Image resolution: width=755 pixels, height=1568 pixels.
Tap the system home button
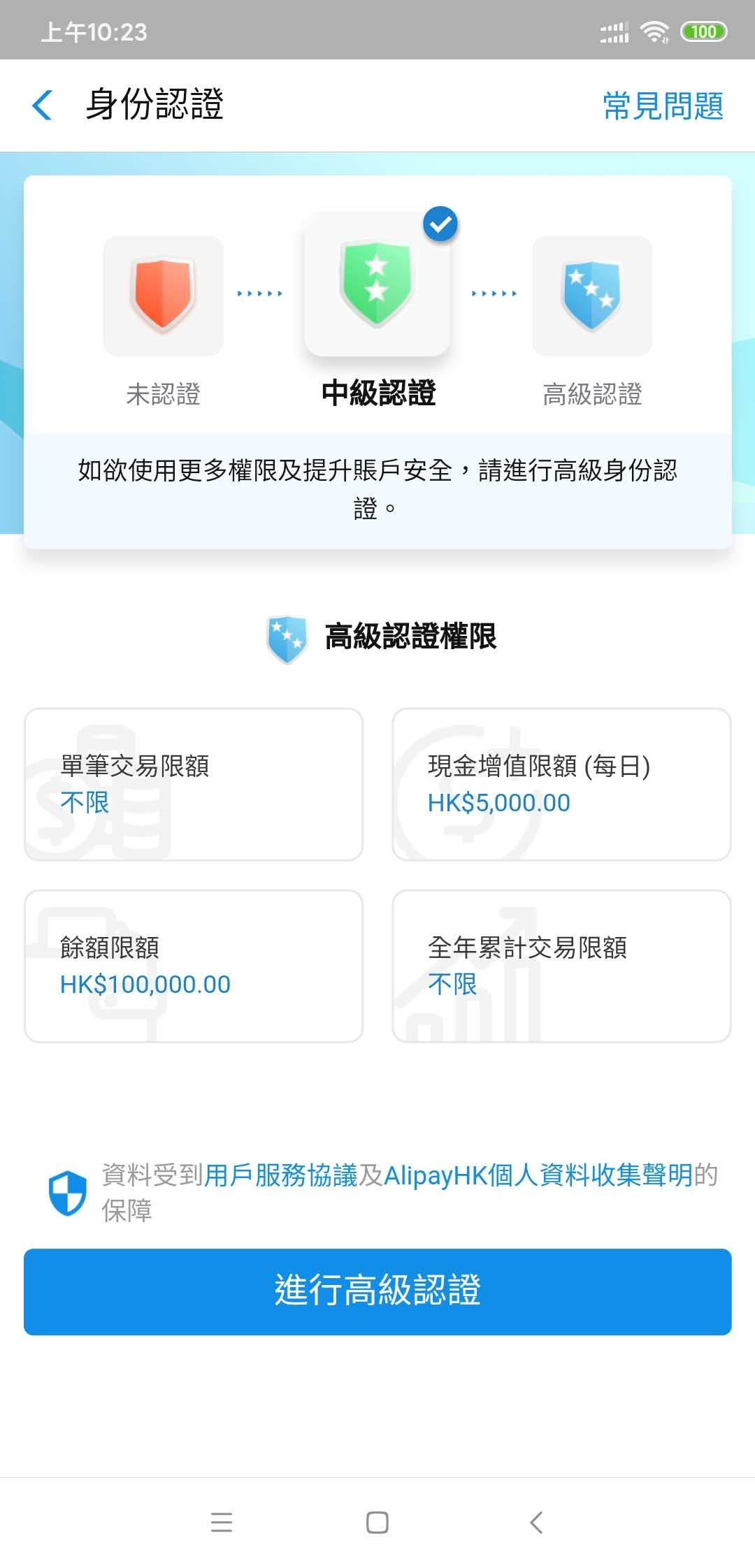click(377, 1522)
